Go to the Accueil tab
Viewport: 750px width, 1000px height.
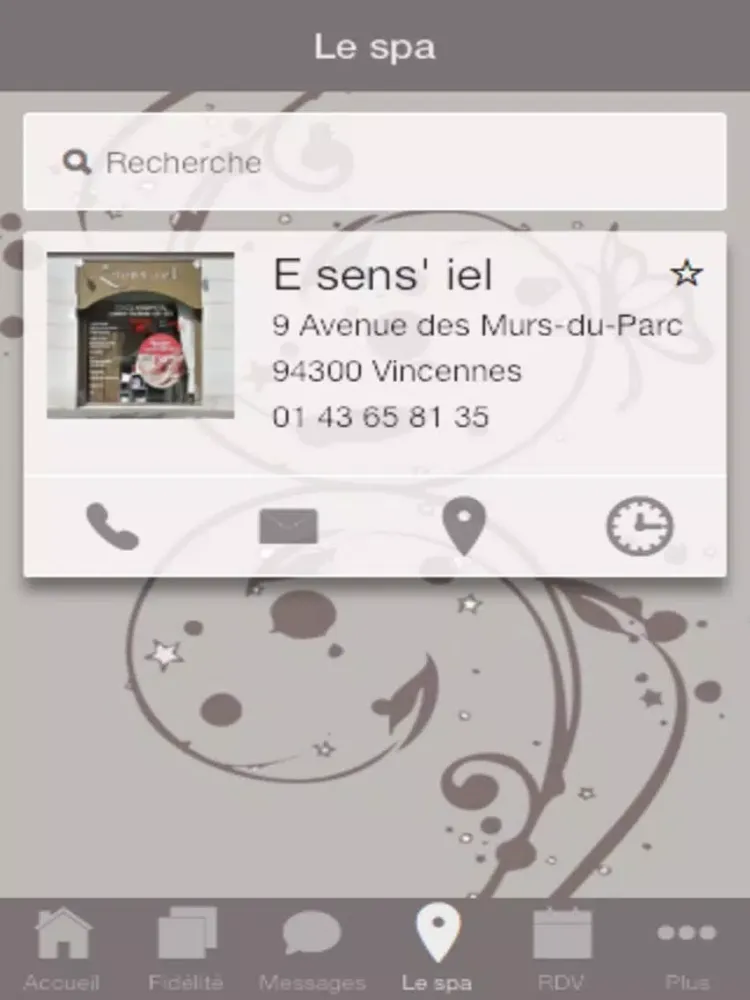[62, 949]
